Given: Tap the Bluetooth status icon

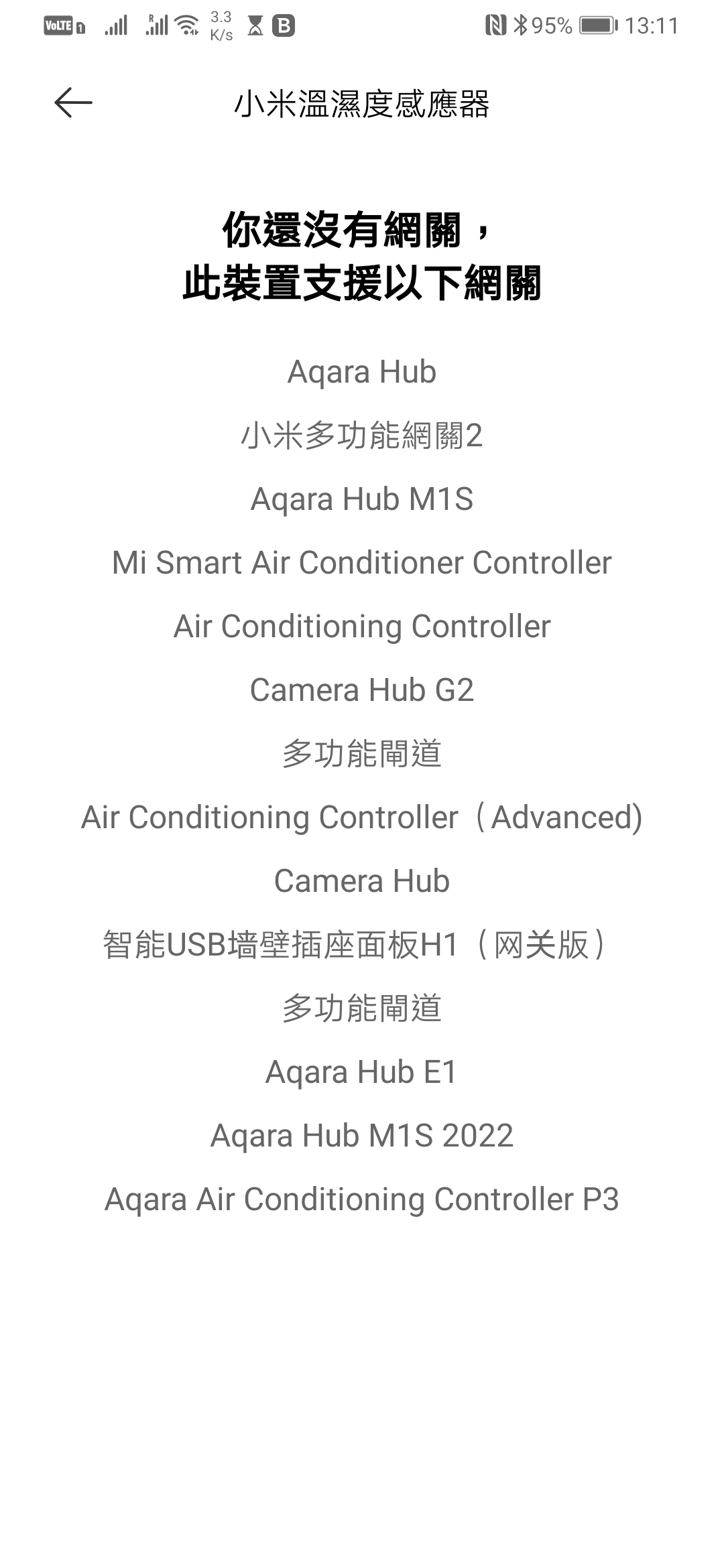Looking at the screenshot, I should coord(522,24).
